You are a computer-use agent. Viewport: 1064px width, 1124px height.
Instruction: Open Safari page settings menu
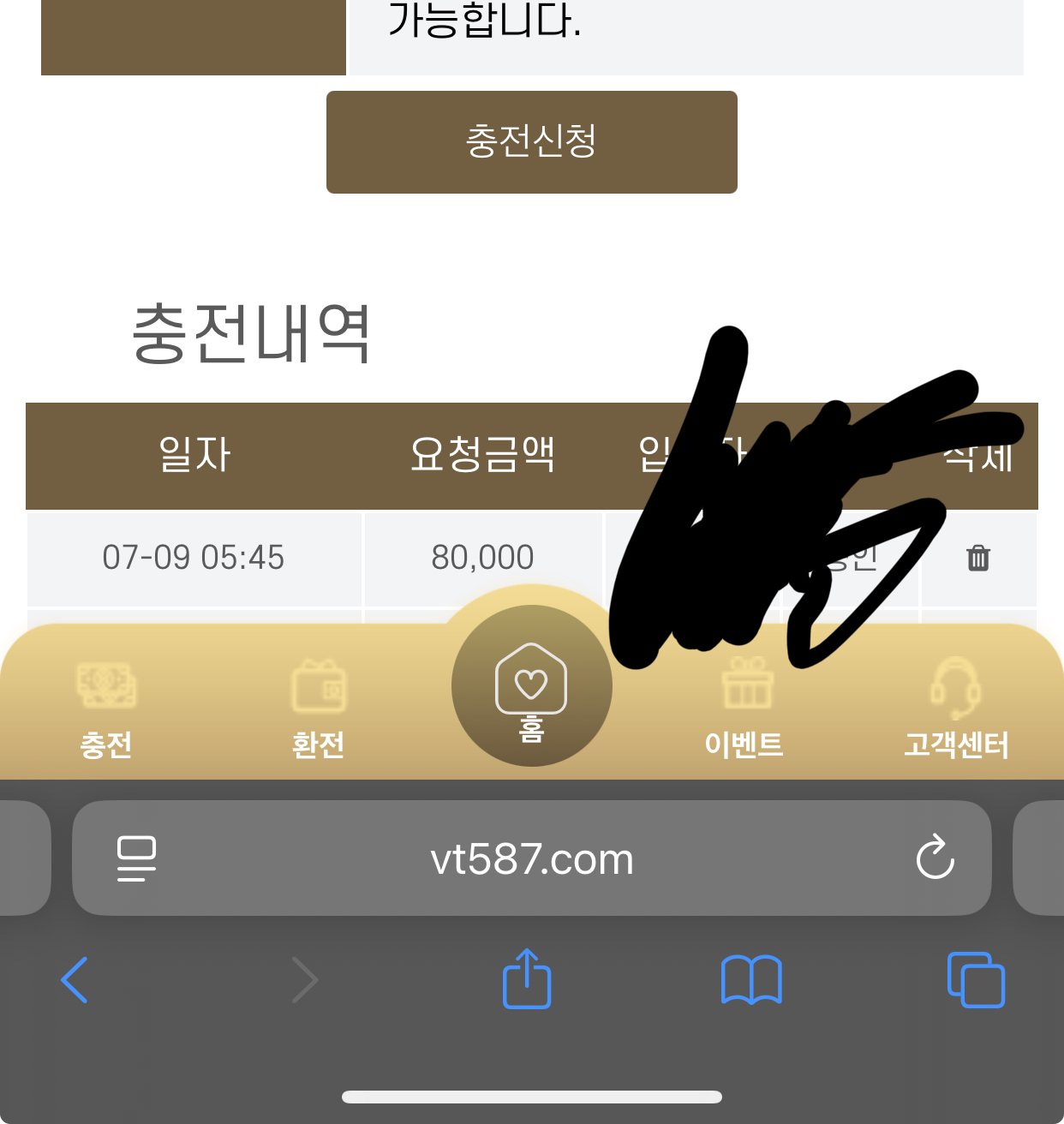click(136, 858)
